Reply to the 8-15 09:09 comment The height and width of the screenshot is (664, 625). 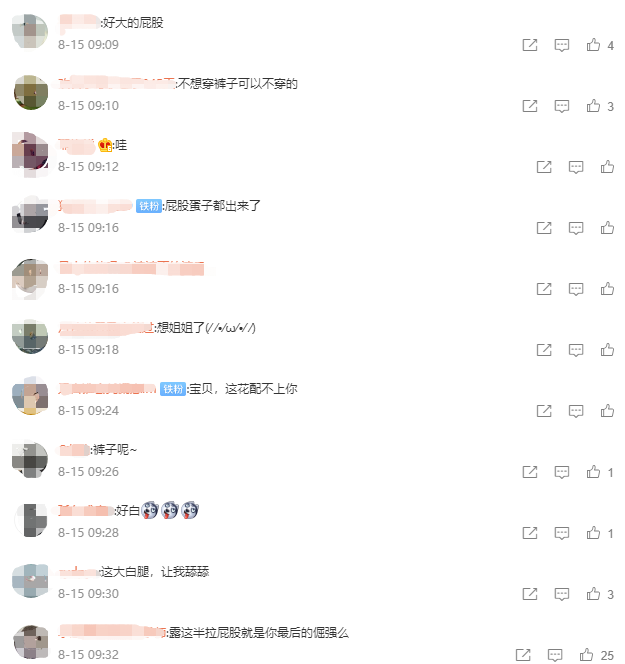[x=562, y=45]
